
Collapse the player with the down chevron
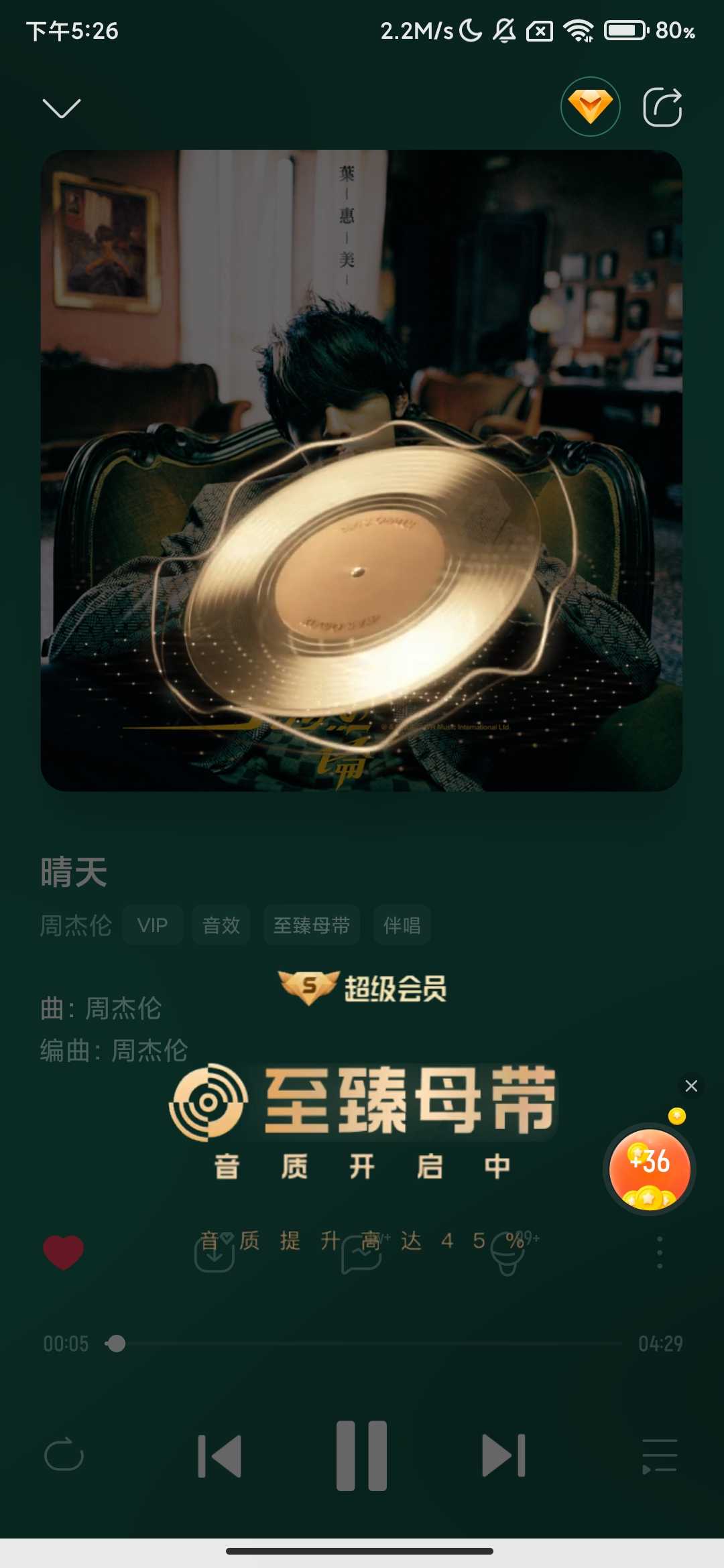[x=61, y=108]
